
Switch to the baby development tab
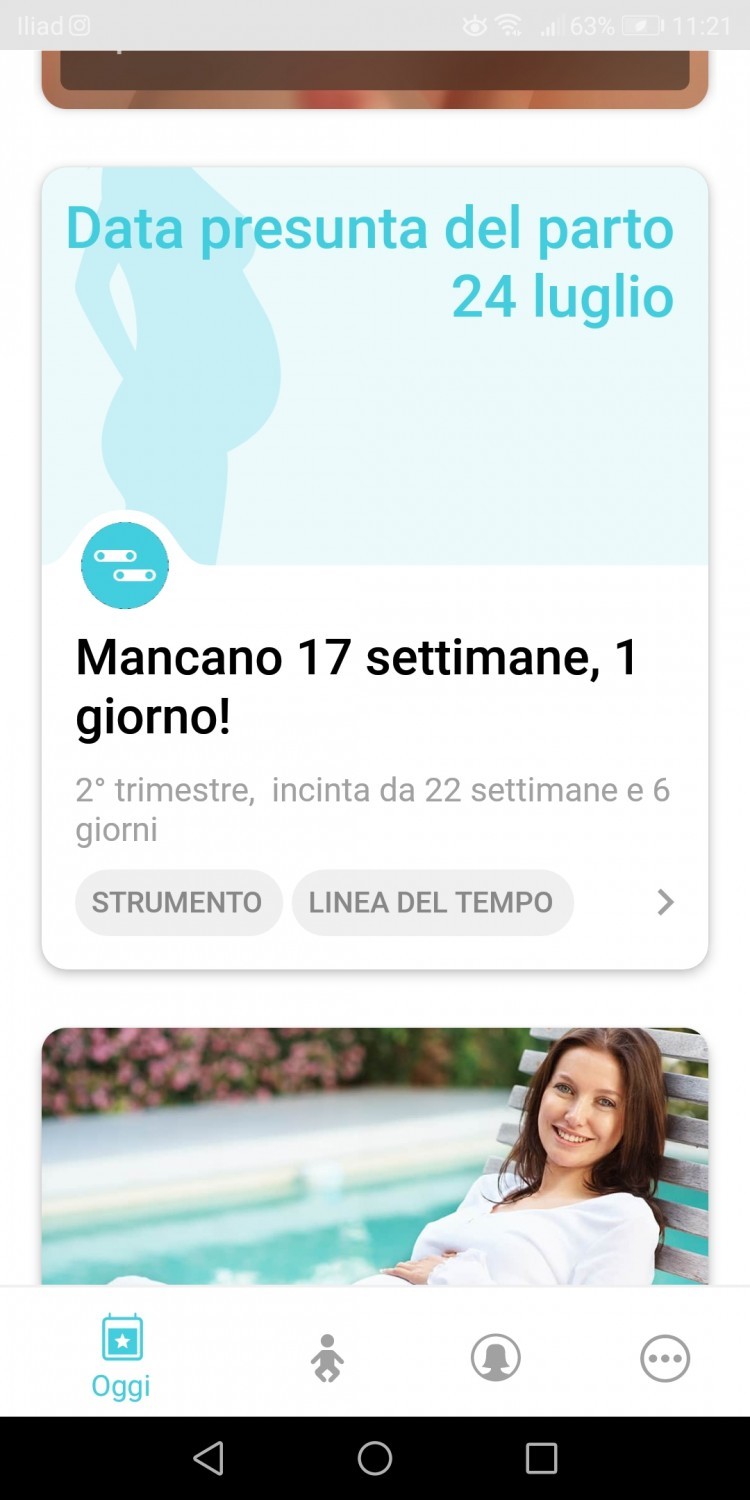click(327, 1358)
